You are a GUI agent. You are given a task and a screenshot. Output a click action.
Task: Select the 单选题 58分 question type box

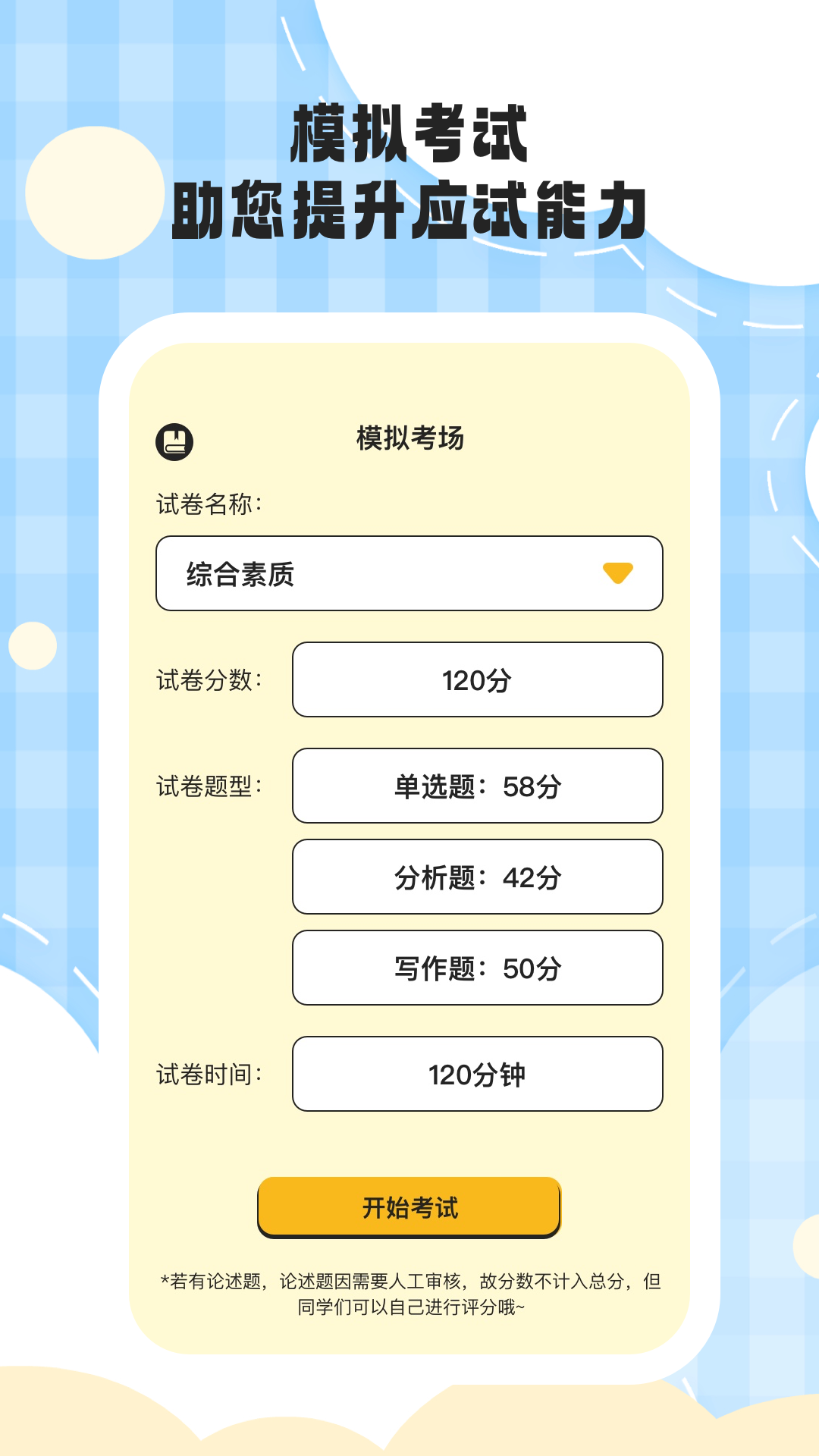click(x=477, y=786)
